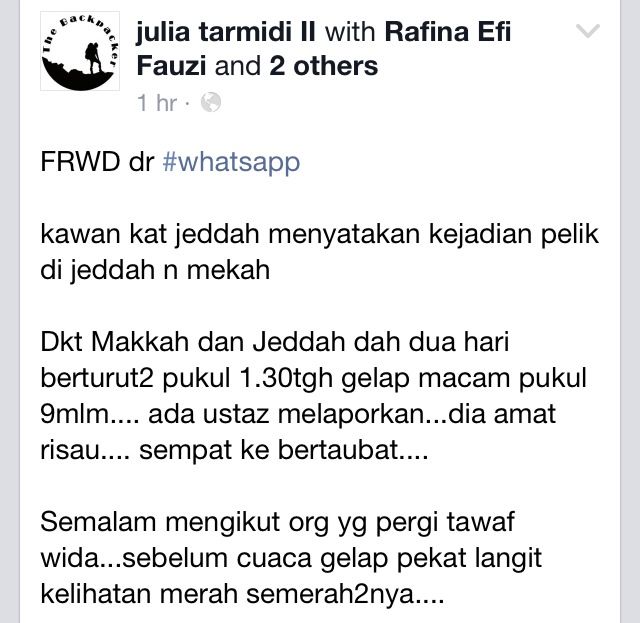This screenshot has height=623, width=640.
Task: Open julia tarmidi II's profile picture
Action: tap(80, 53)
